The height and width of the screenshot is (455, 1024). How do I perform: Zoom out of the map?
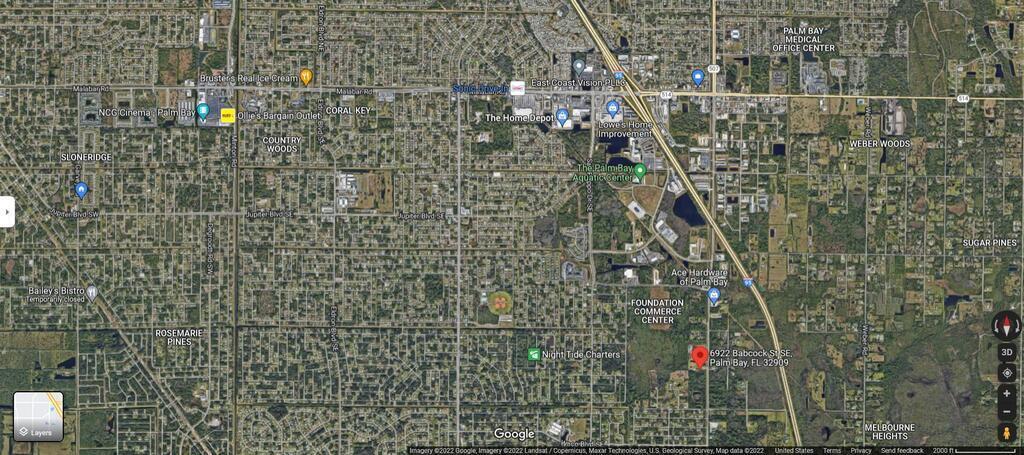pyautogui.click(x=1006, y=412)
